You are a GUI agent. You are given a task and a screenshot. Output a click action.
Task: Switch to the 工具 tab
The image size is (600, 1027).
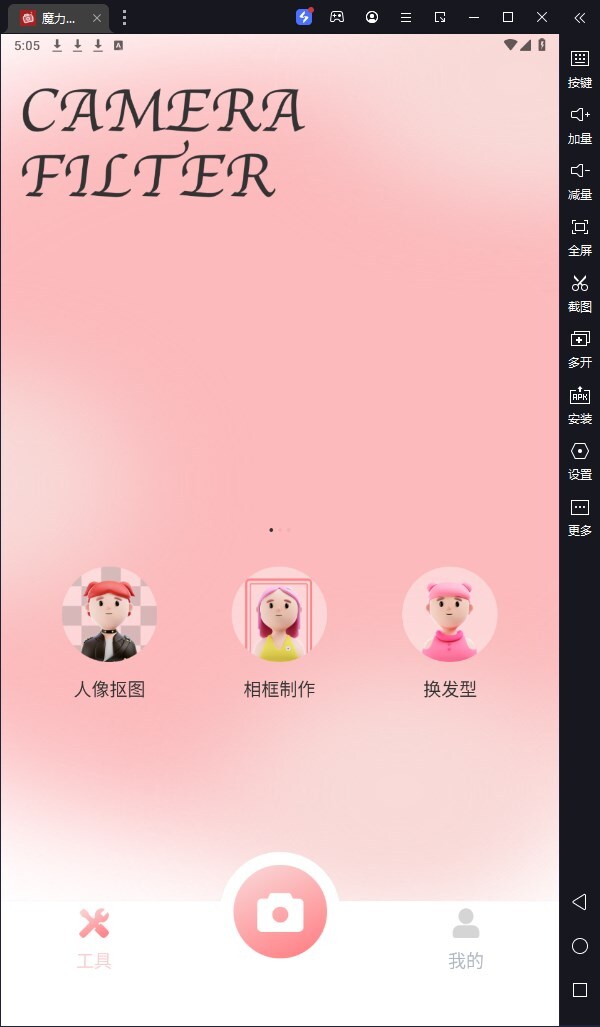coord(94,938)
